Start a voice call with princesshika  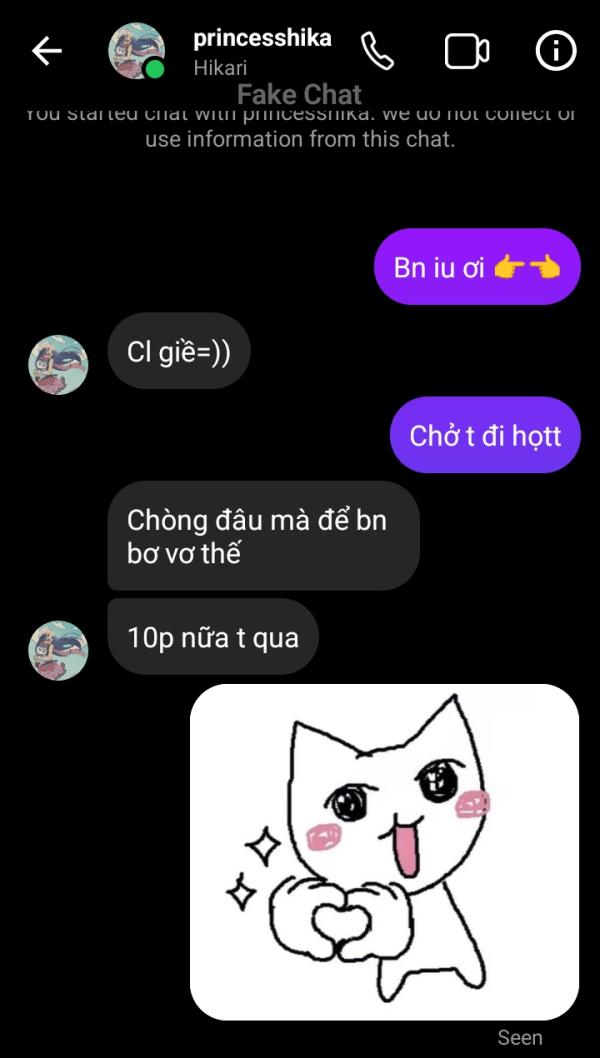tap(378, 51)
